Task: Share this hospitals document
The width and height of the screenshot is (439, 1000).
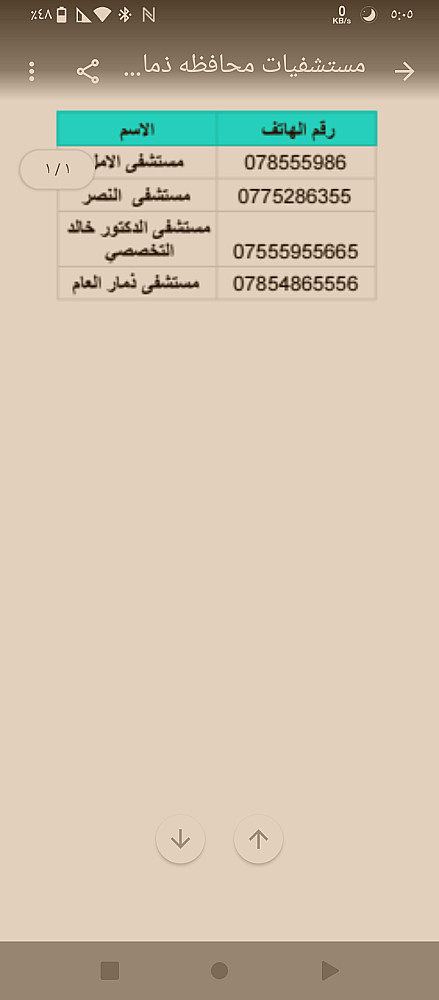Action: (x=88, y=71)
